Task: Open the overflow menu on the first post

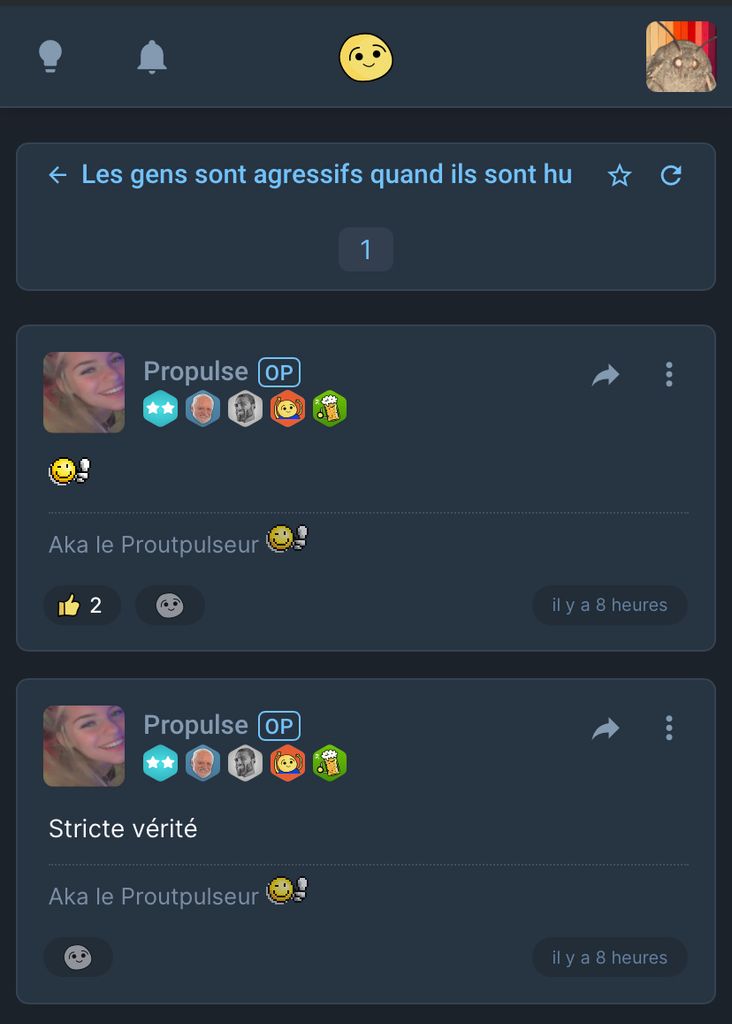Action: click(x=669, y=375)
